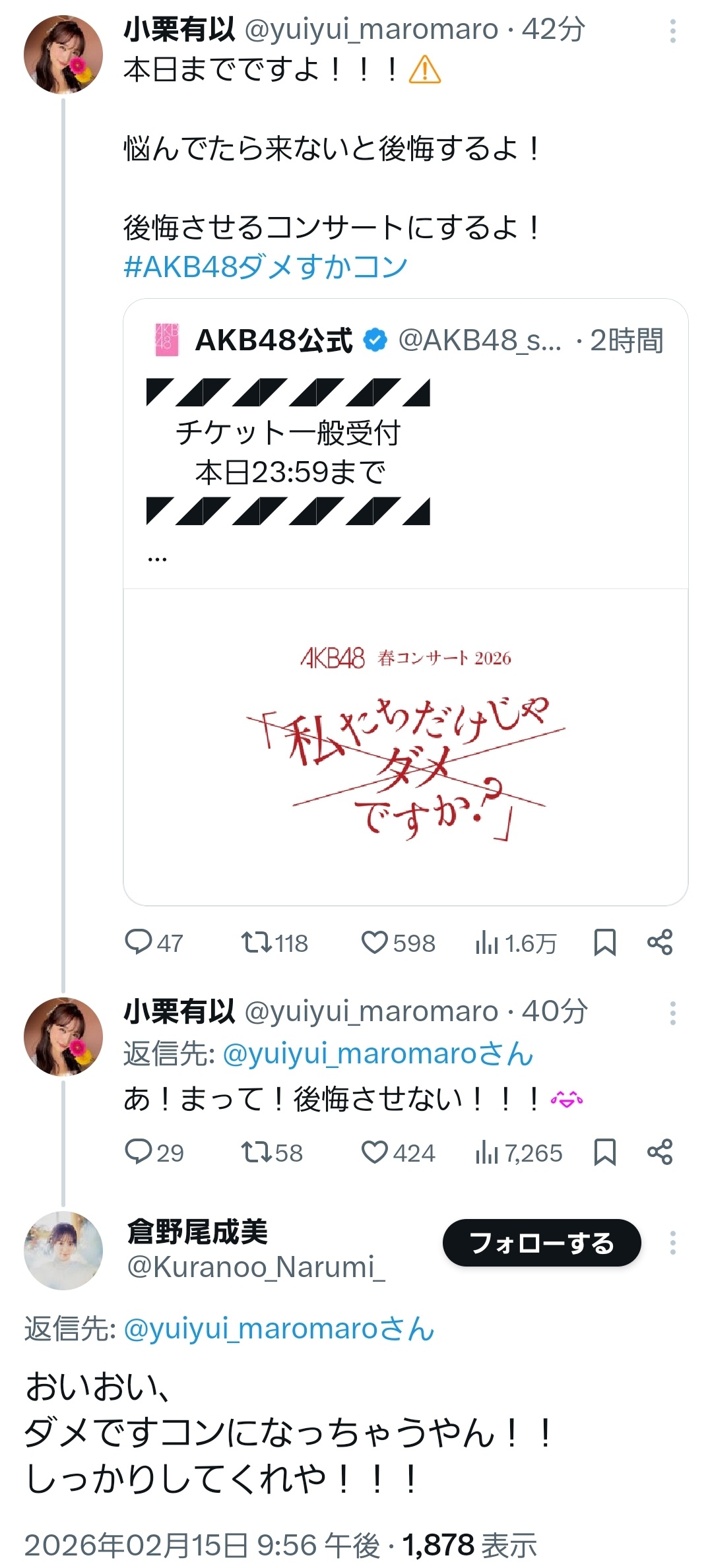Repost the post with 118 reposts
This screenshot has height=1568, width=710.
pyautogui.click(x=257, y=942)
